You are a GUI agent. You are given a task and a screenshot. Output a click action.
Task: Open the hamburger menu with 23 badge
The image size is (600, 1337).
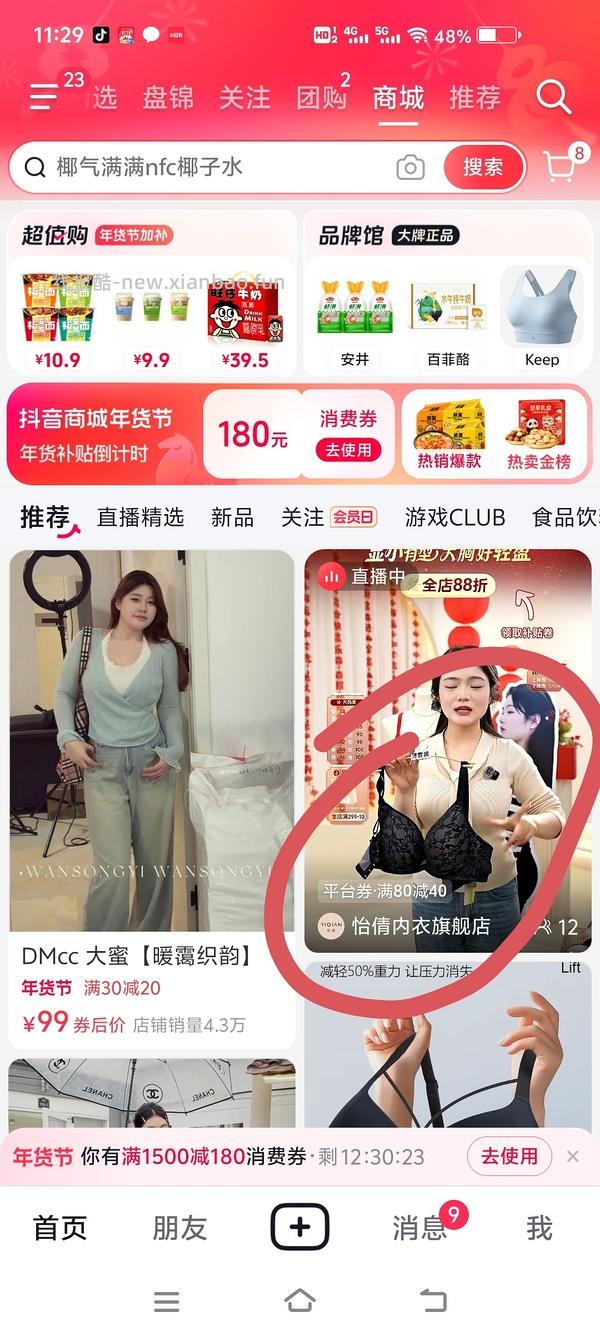(45, 96)
